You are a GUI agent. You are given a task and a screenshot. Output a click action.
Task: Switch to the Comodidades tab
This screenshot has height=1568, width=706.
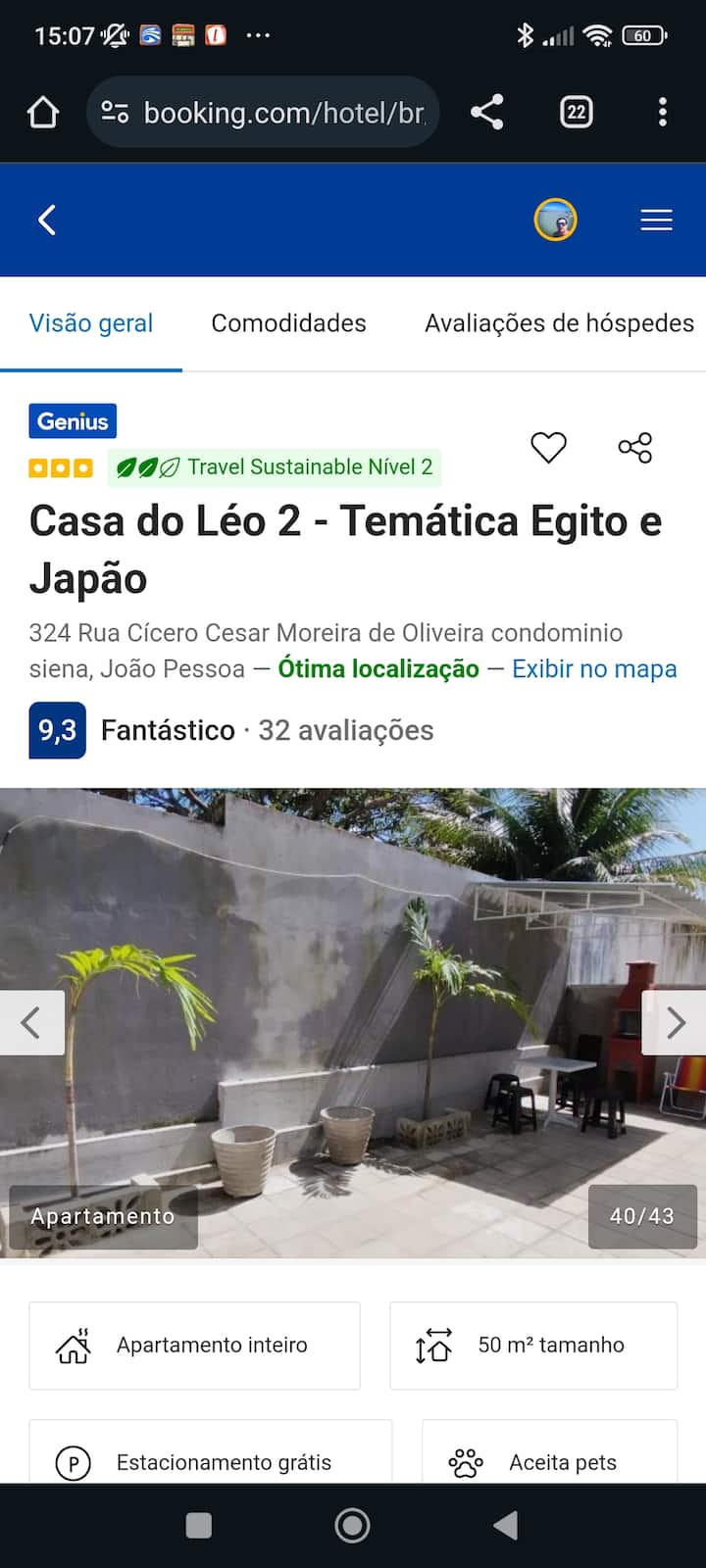pyautogui.click(x=288, y=323)
